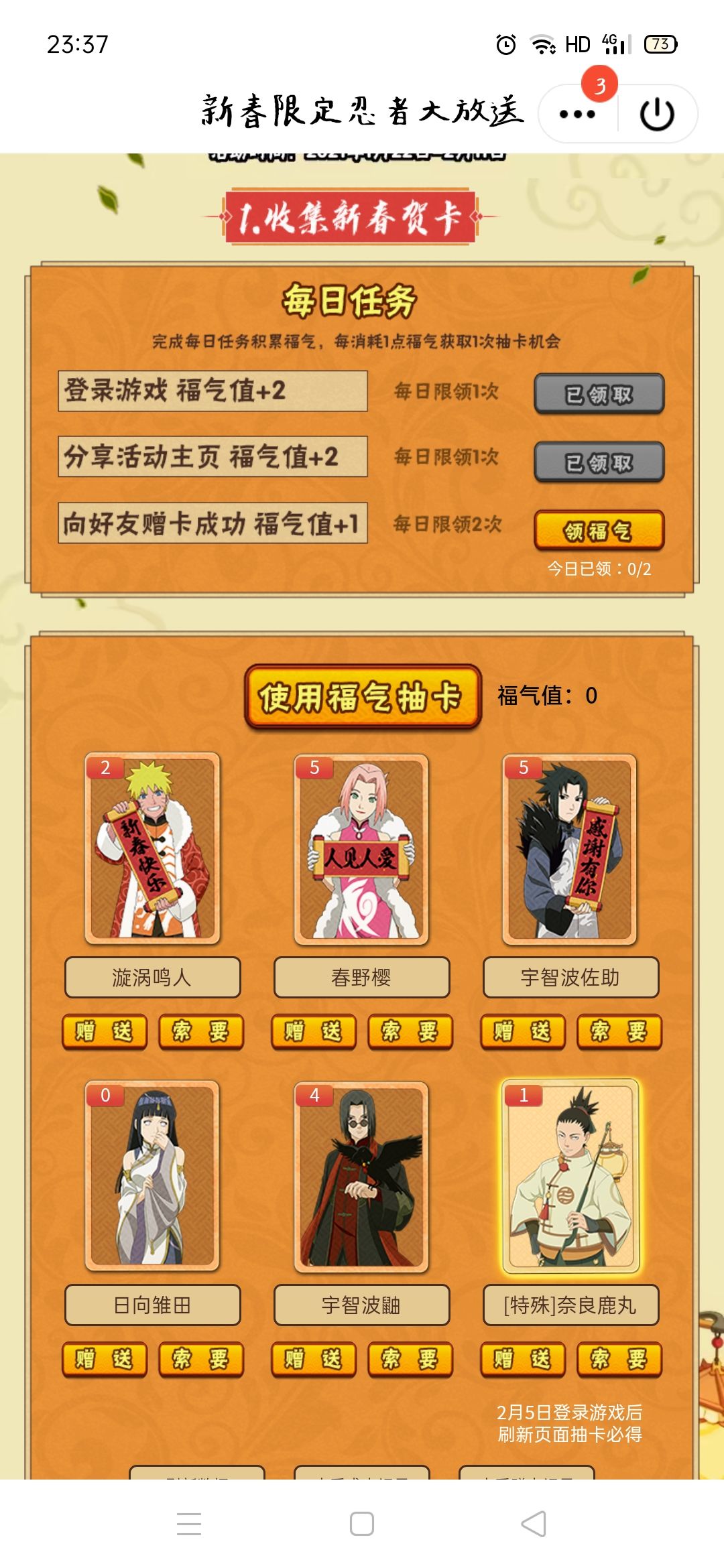Request the 漩涡鸣人 card via 索要
Viewport: 724px width, 1568px height.
[x=200, y=1031]
